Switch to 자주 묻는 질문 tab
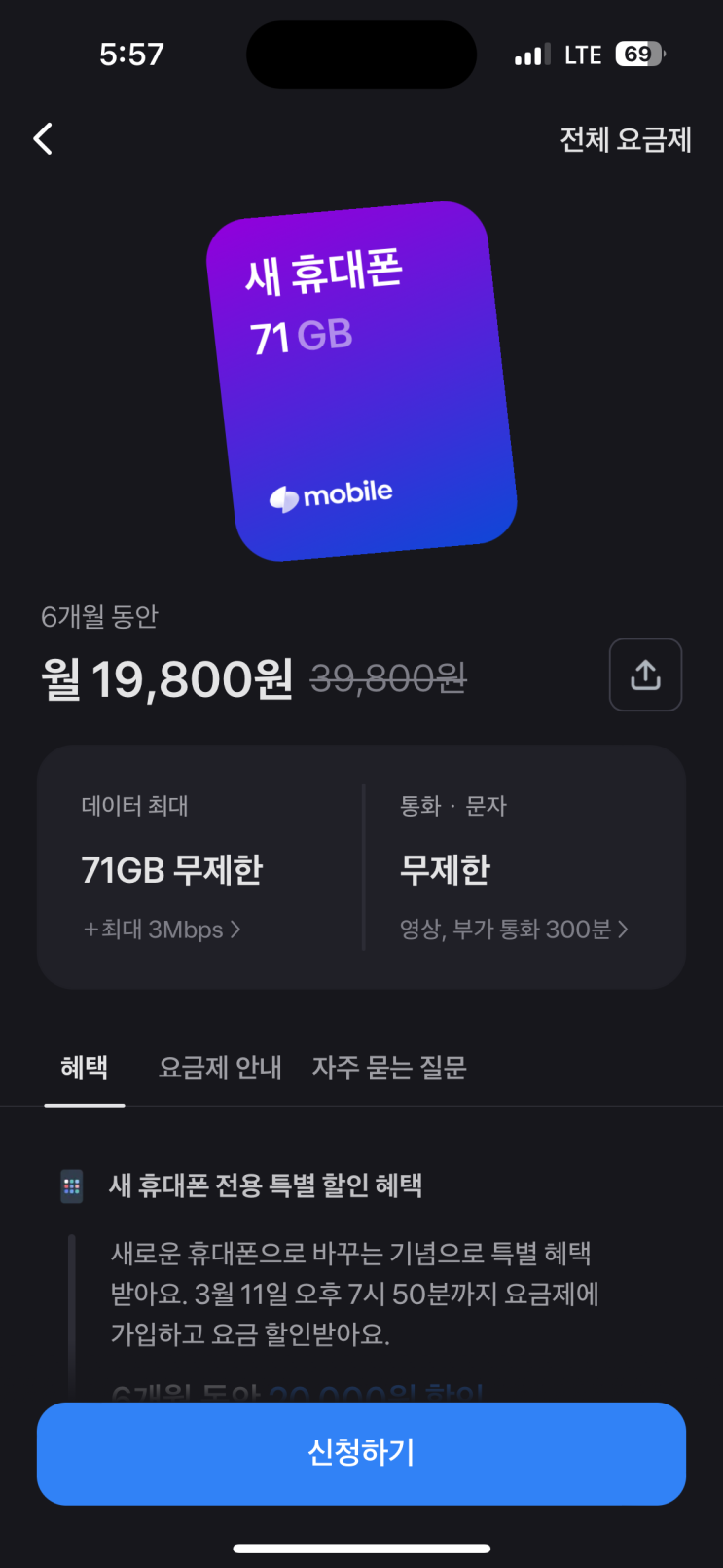The width and height of the screenshot is (723, 1568). click(x=389, y=1068)
